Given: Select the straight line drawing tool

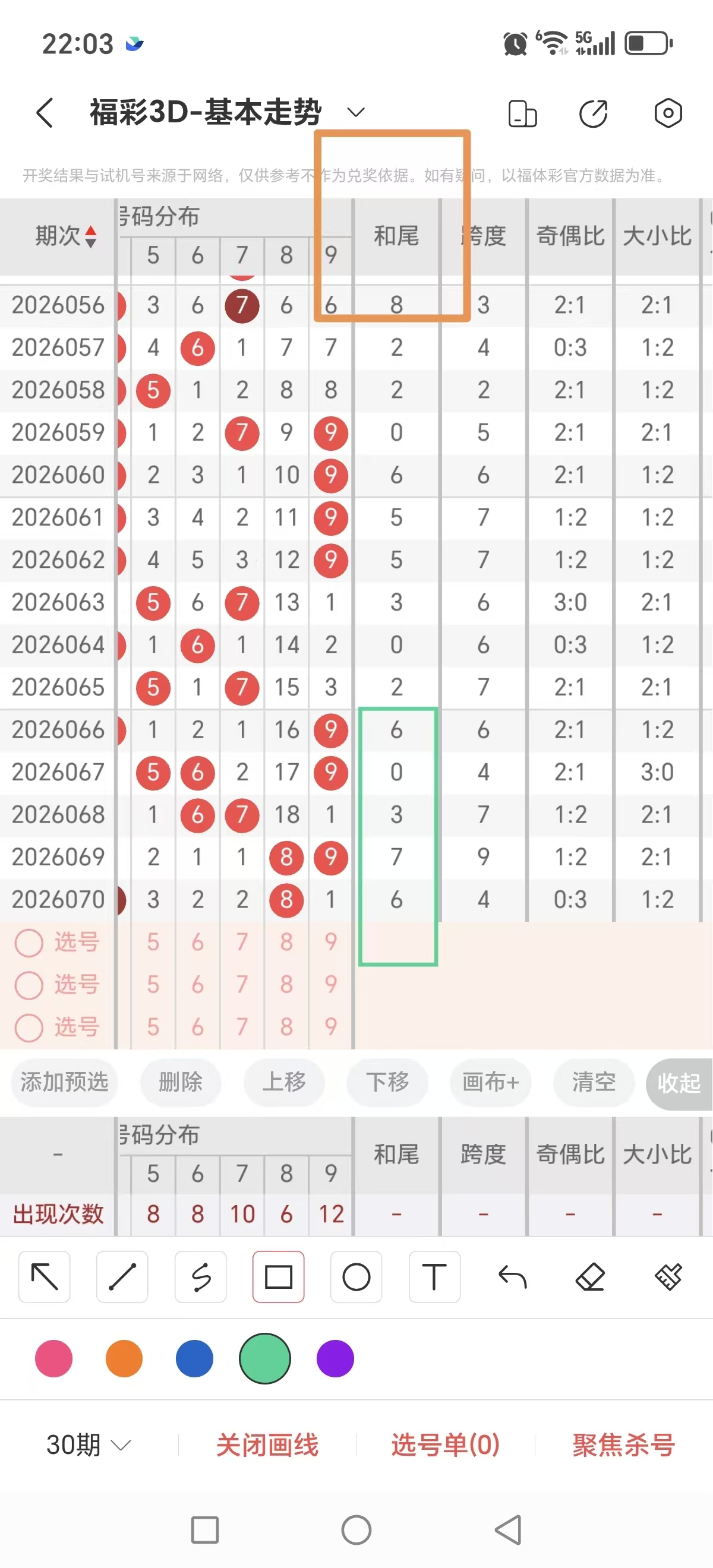Looking at the screenshot, I should coord(122,1278).
